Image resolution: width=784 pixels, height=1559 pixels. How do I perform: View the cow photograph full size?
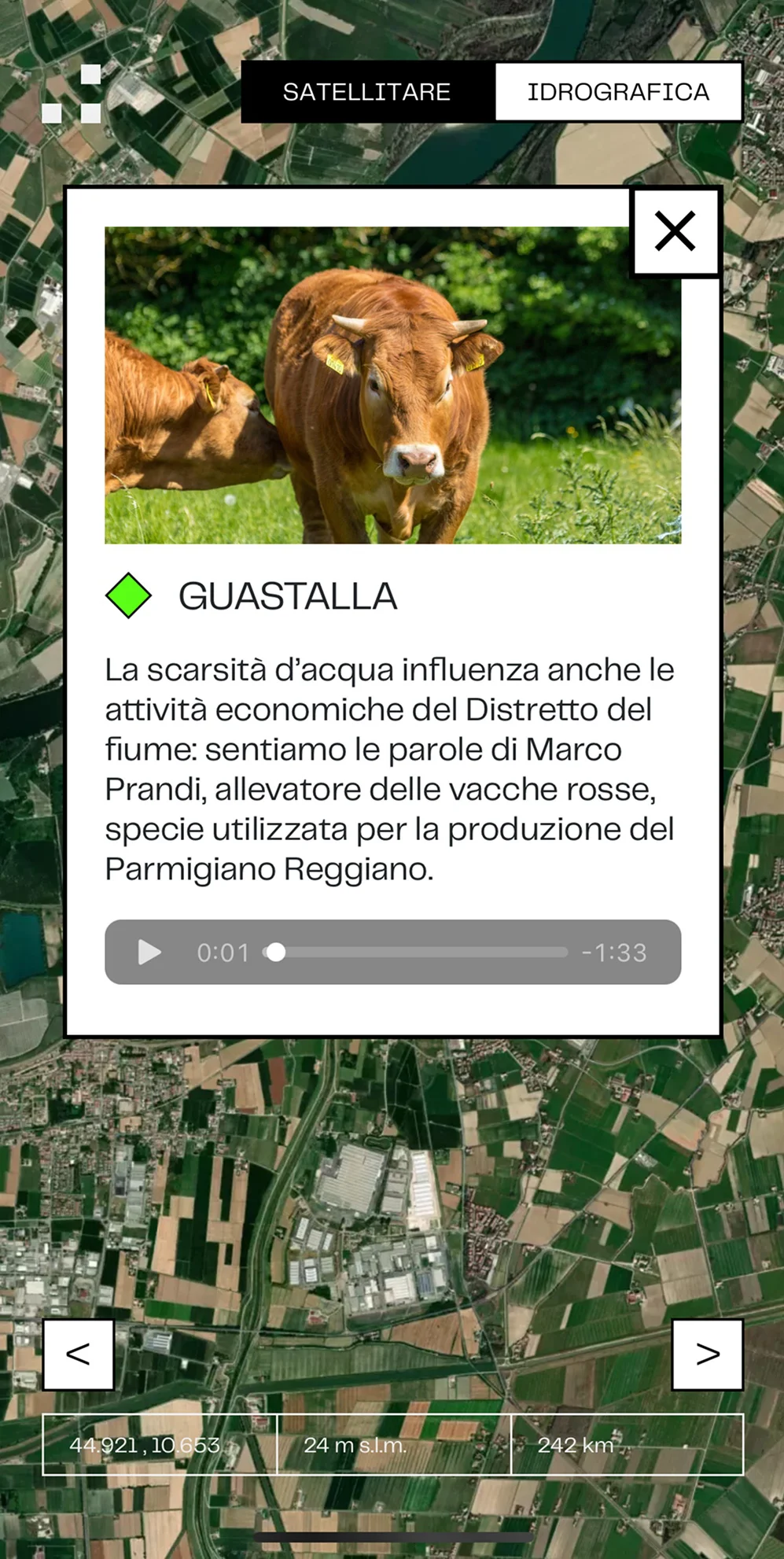392,385
